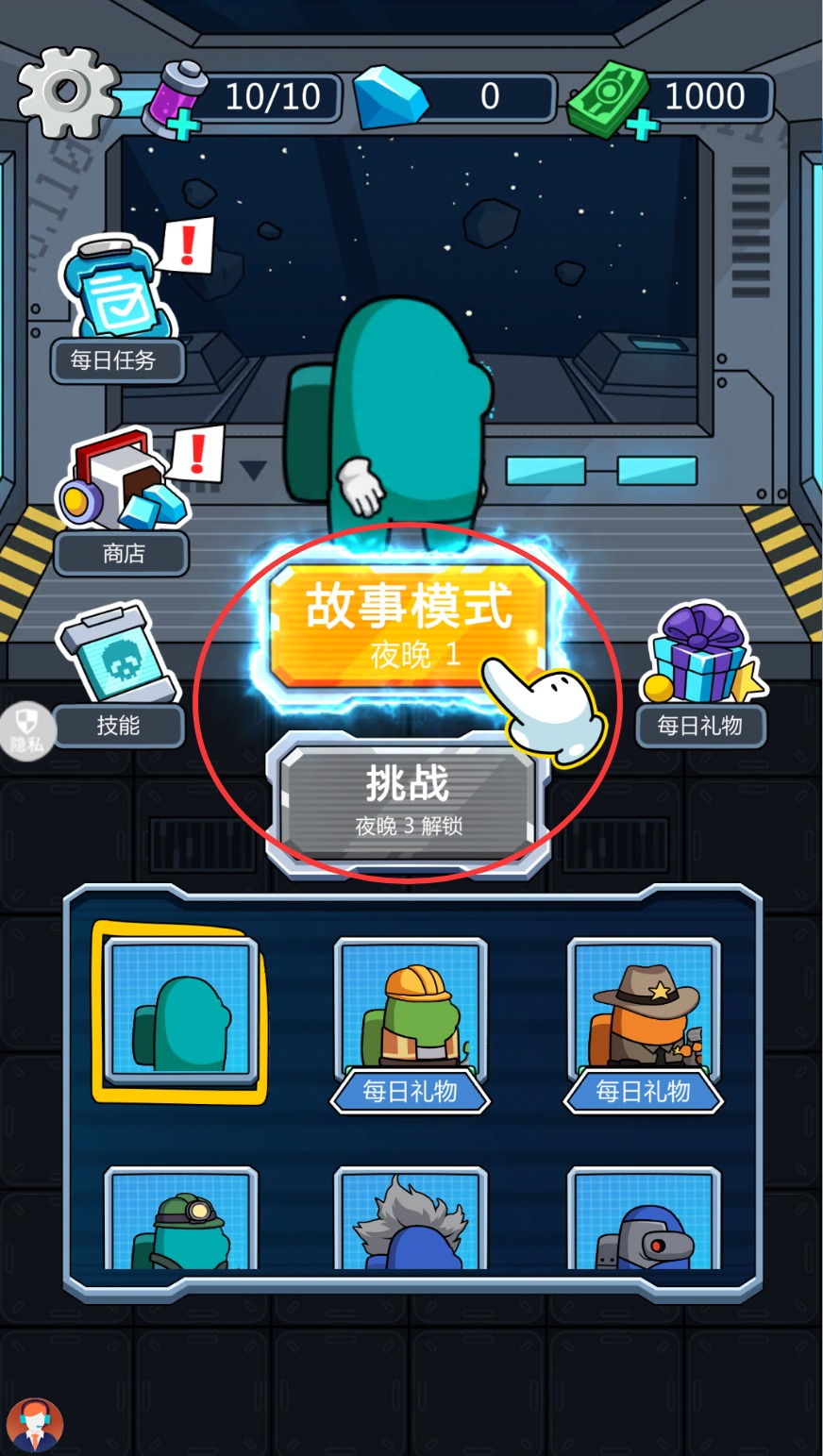Select the robot visor character skin
The image size is (823, 1456).
pos(645,1222)
